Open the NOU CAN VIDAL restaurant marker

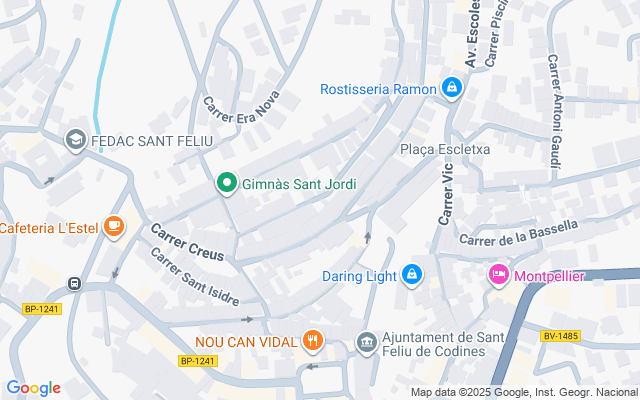313,341
